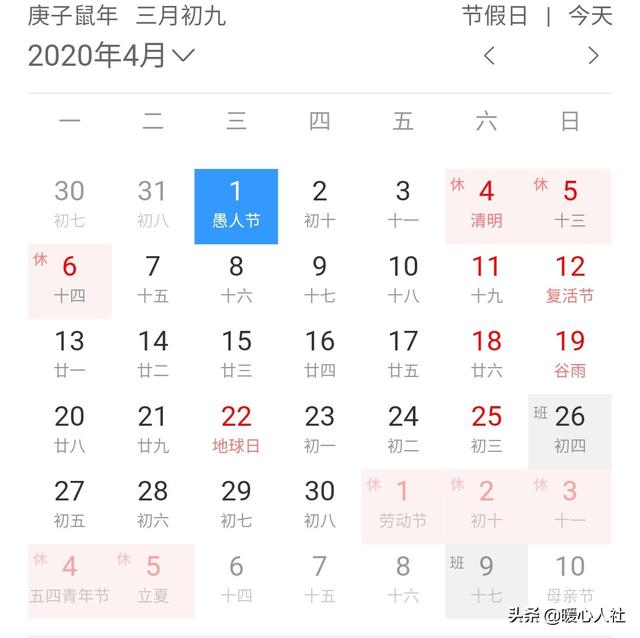The height and width of the screenshot is (638, 640).
Task: Choose the 复活节 date
Action: coord(570,281)
